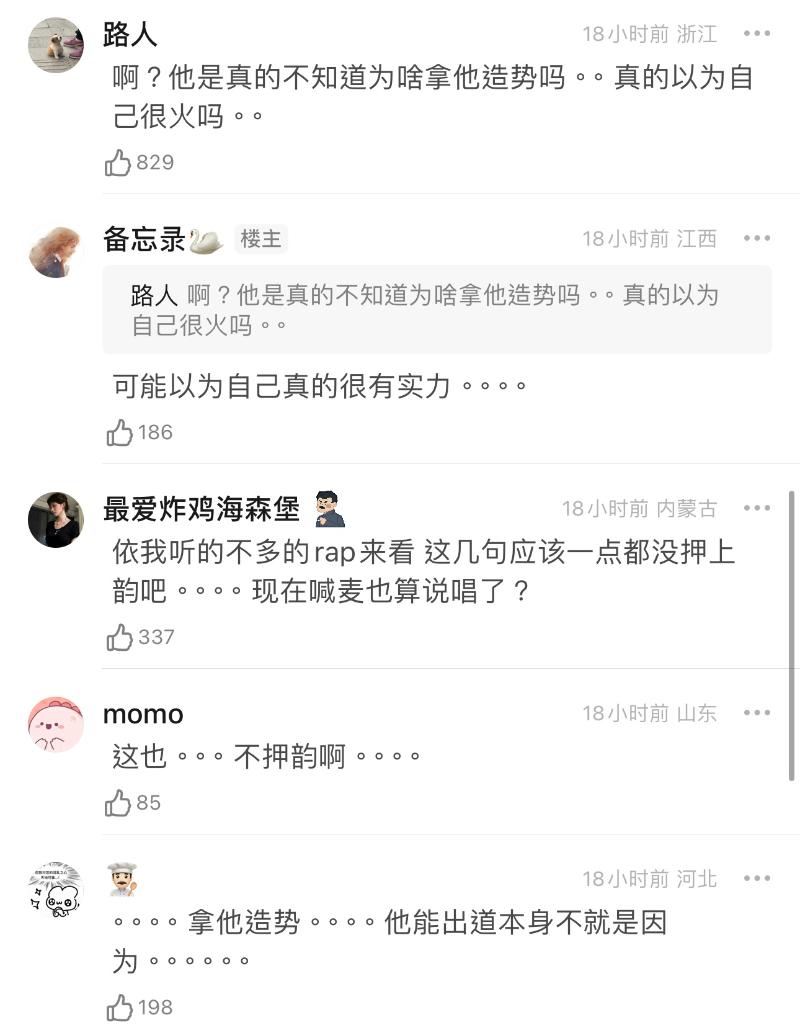Tap the username 最爱炸鸡海森堡
The image size is (800, 1028).
click(x=201, y=508)
